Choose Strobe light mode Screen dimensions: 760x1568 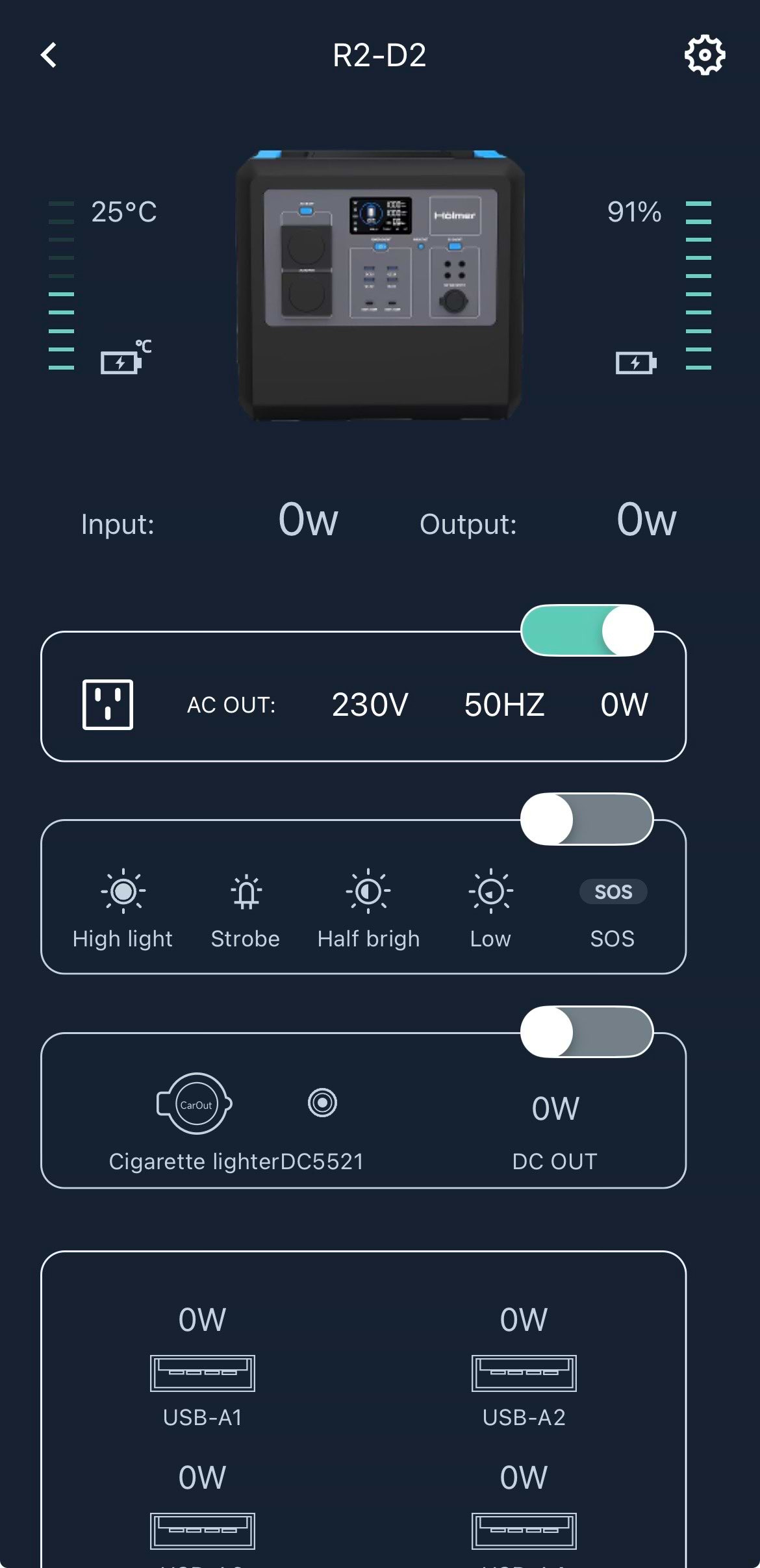click(x=246, y=907)
